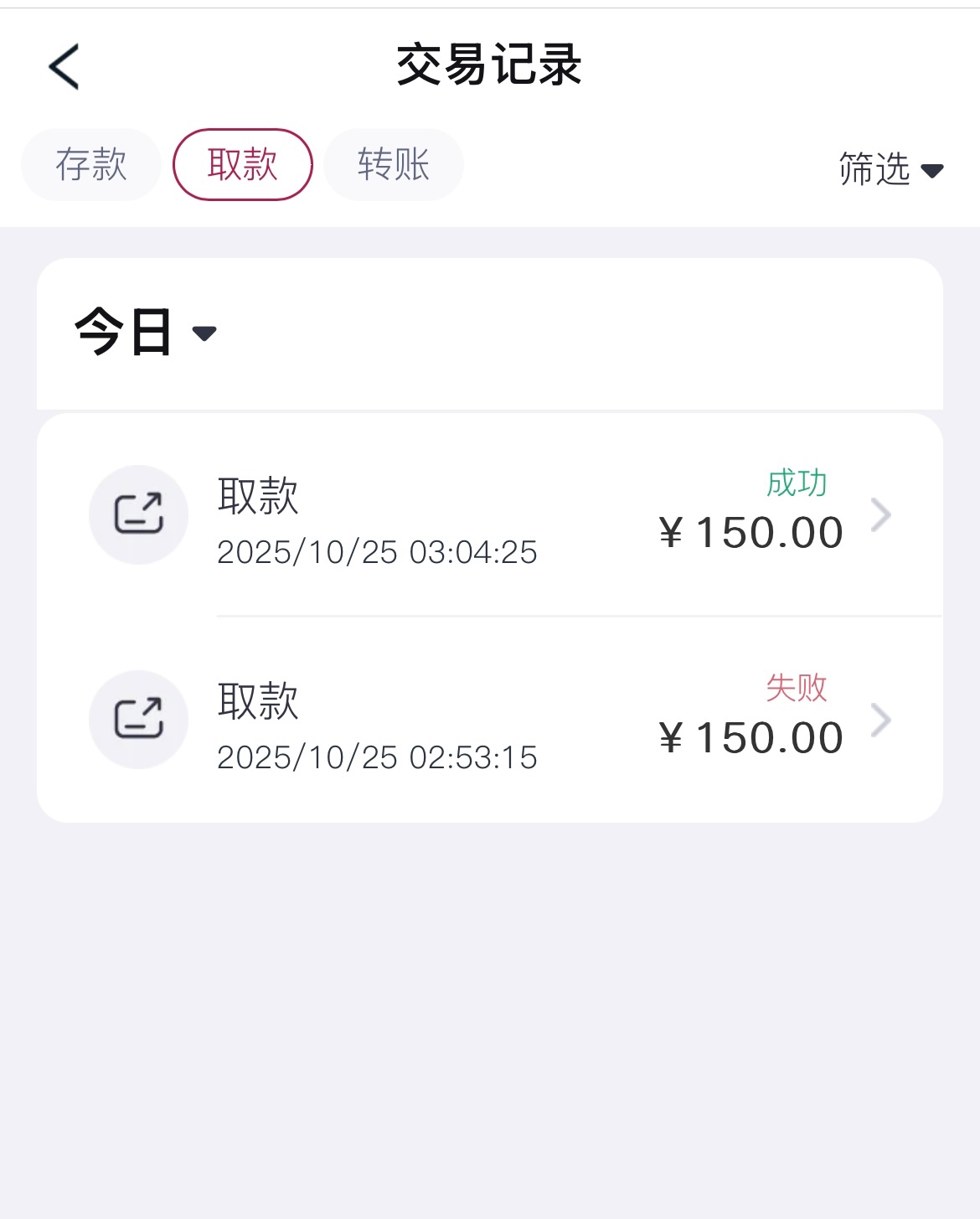This screenshot has width=980, height=1219.
Task: Open the failed 取款 at 02:53:15
Action: pyautogui.click(x=490, y=721)
